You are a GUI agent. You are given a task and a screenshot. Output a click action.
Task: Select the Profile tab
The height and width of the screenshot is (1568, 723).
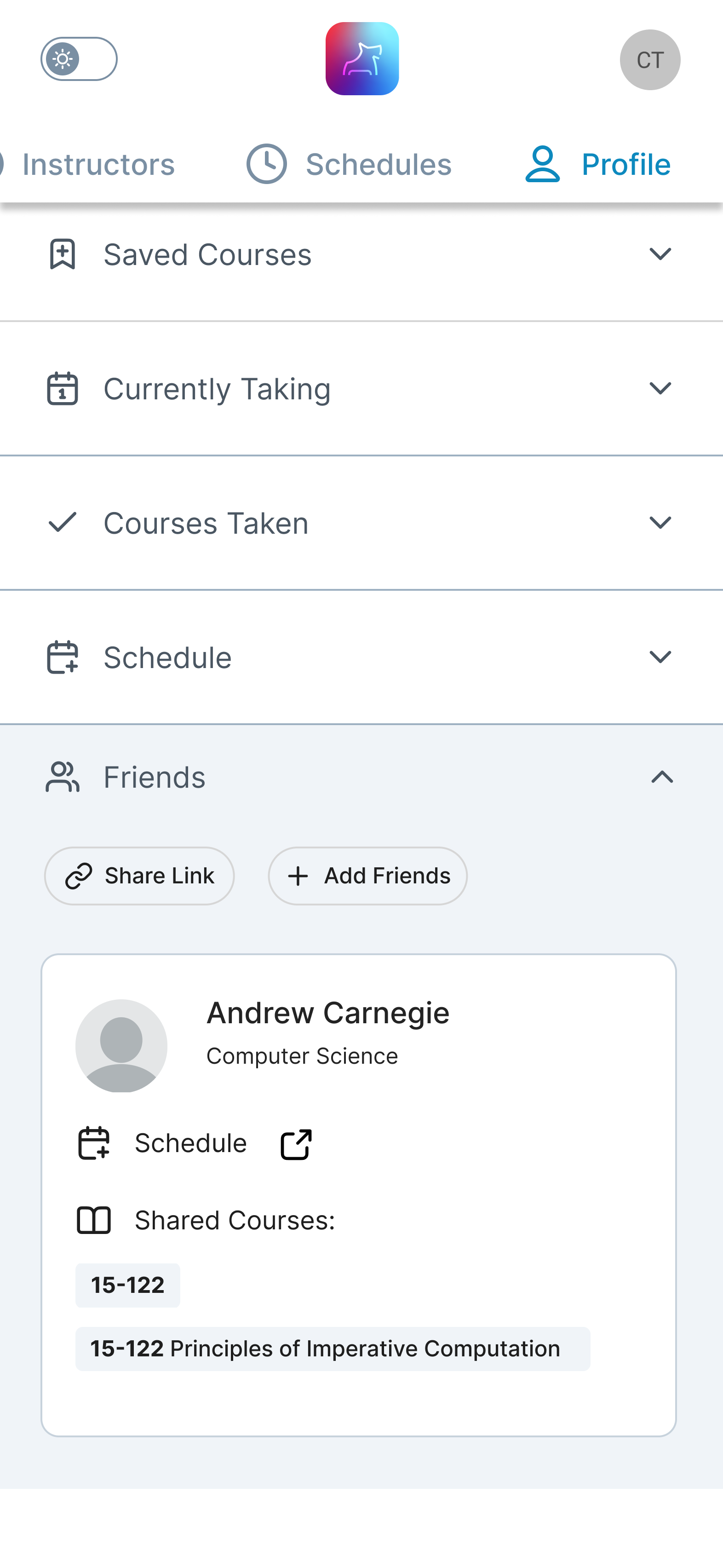pyautogui.click(x=597, y=164)
